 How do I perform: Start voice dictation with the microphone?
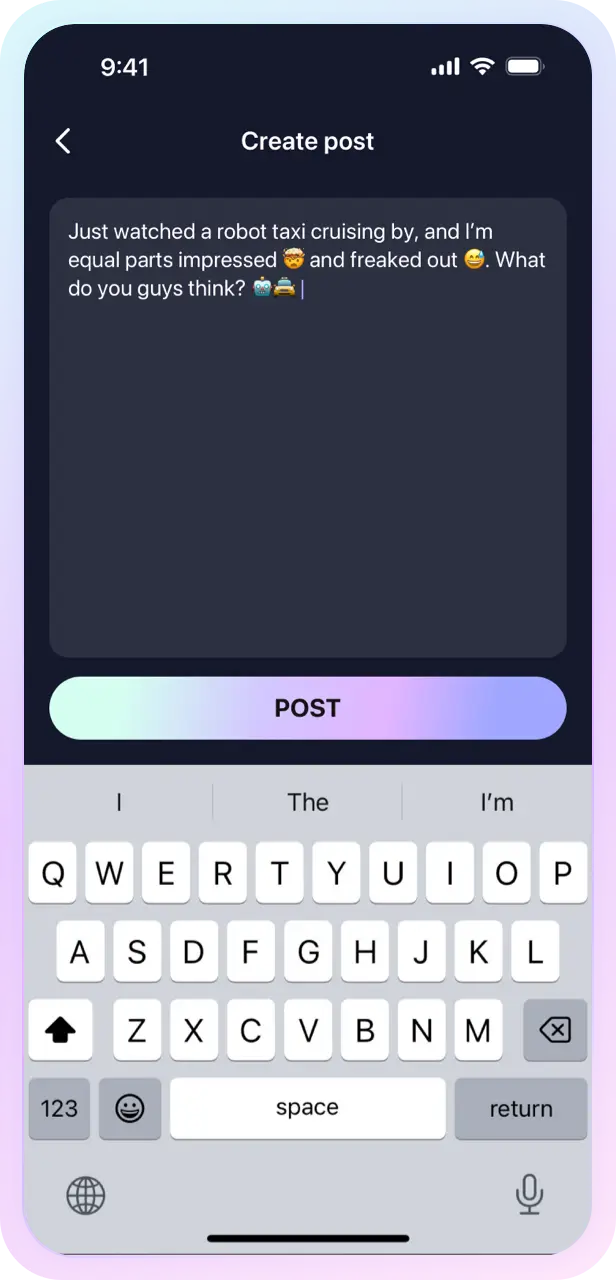click(529, 1194)
